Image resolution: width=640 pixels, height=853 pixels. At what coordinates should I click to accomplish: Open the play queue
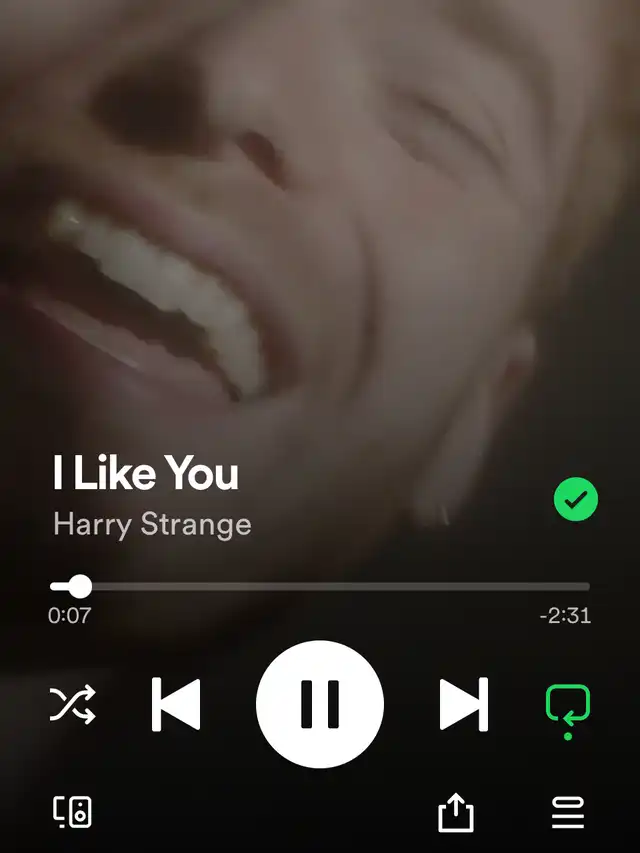[568, 812]
